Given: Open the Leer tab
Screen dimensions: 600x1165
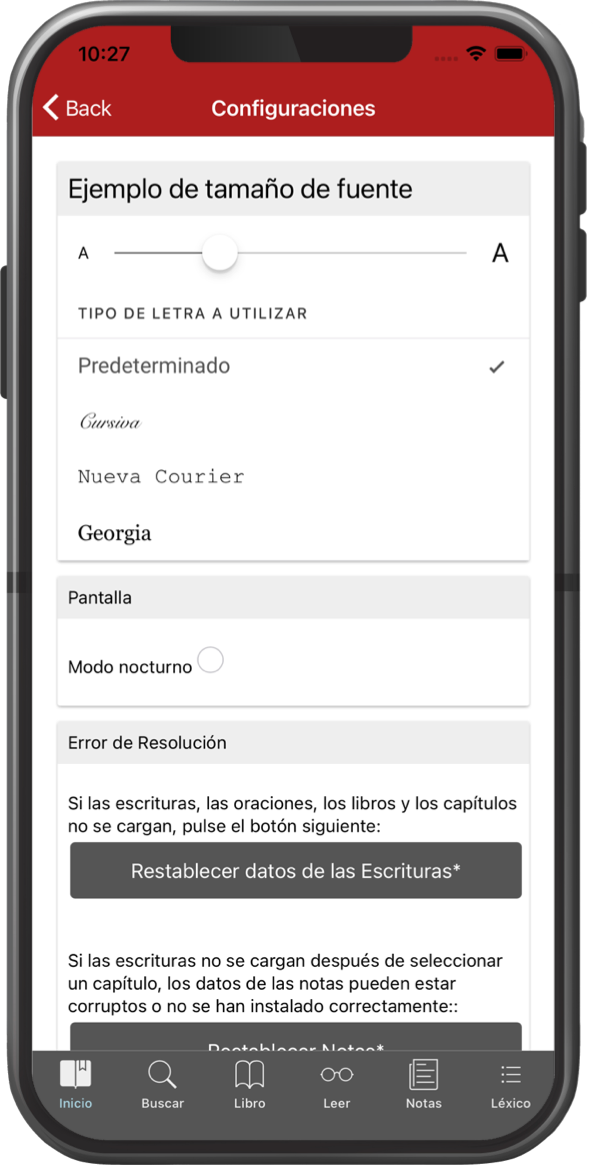Looking at the screenshot, I should [x=336, y=1085].
